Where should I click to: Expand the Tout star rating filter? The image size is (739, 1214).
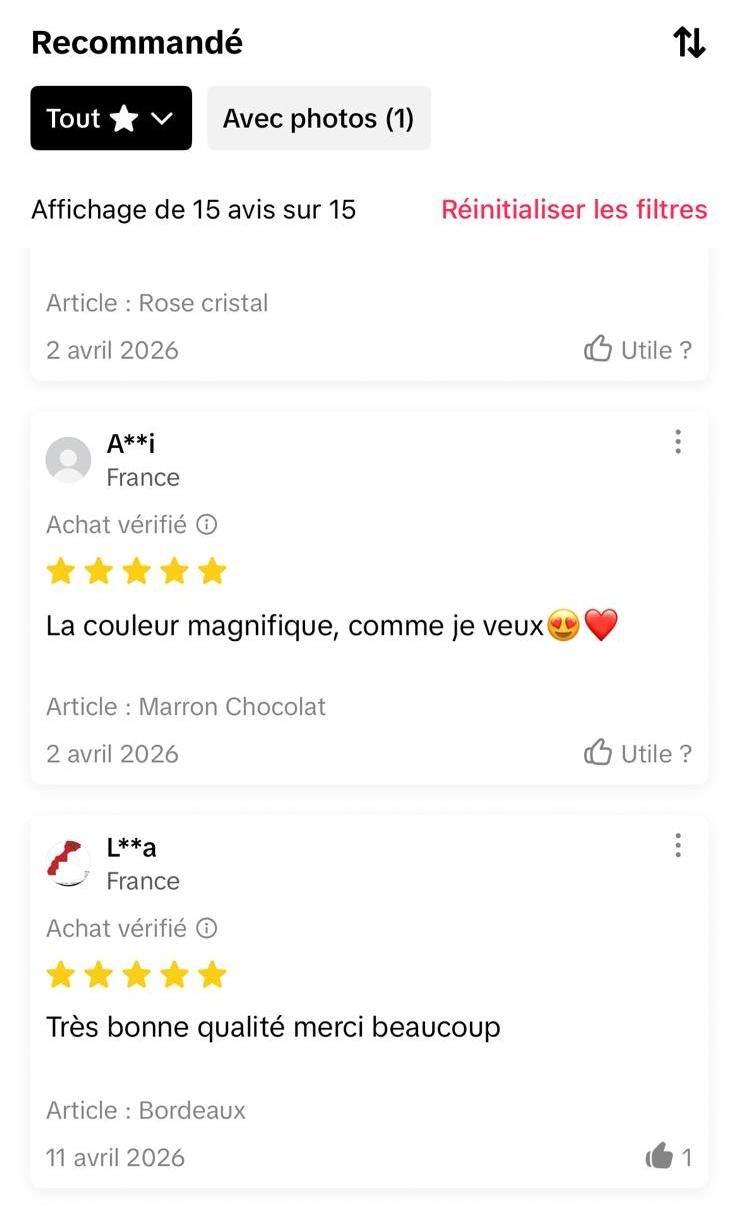click(x=111, y=118)
